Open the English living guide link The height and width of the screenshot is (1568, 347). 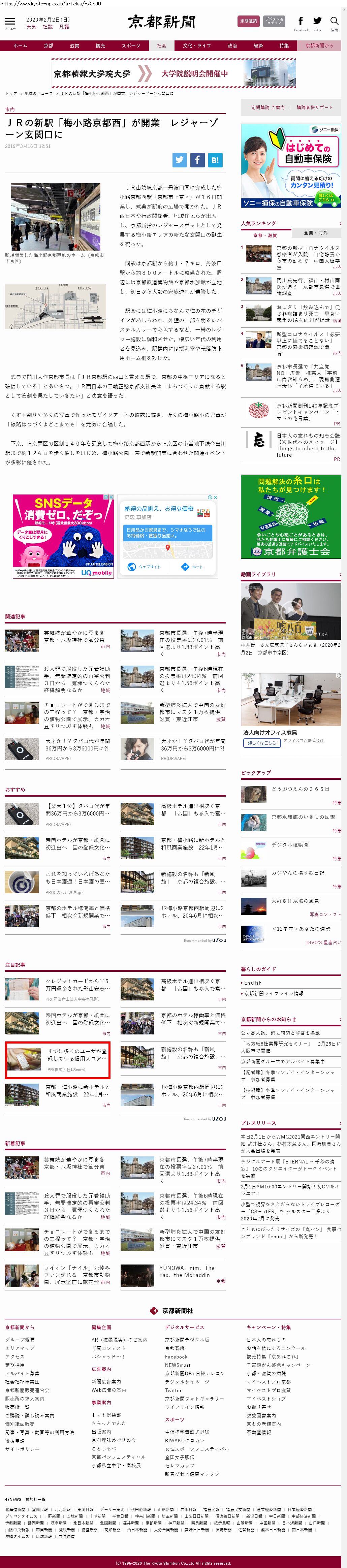pos(253,983)
